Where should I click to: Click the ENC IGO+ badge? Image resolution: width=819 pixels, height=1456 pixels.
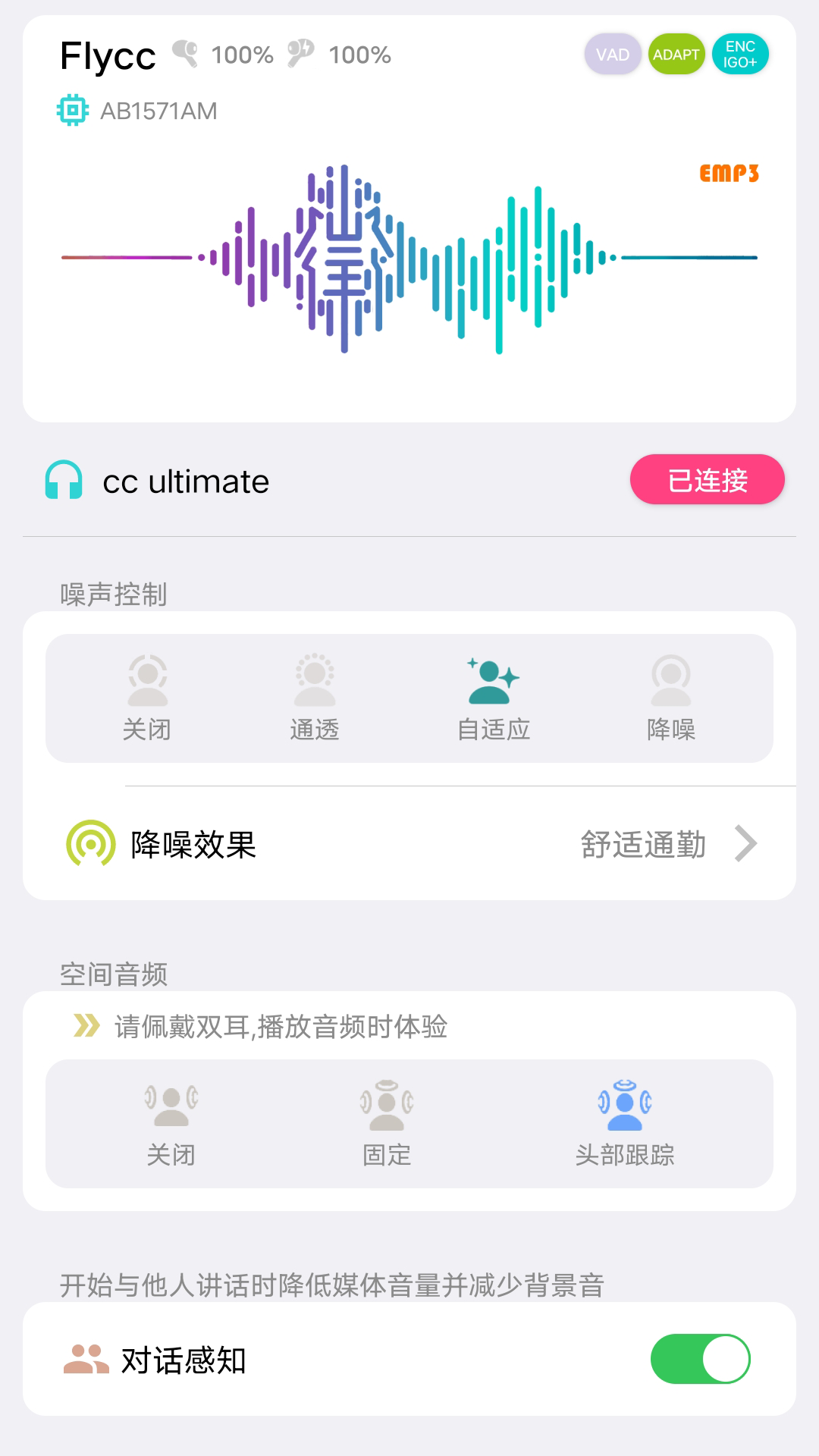739,54
